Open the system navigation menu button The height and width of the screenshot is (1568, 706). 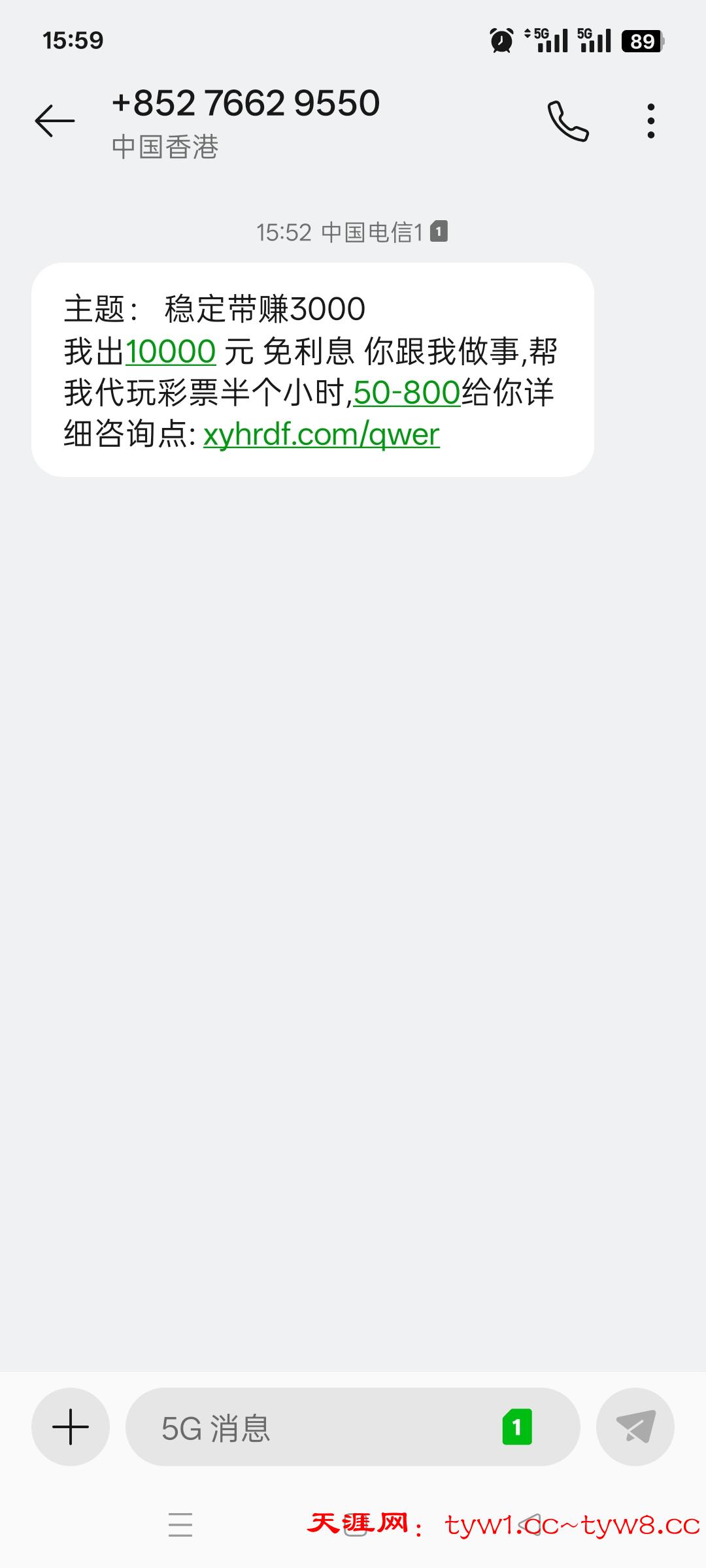tap(180, 1524)
